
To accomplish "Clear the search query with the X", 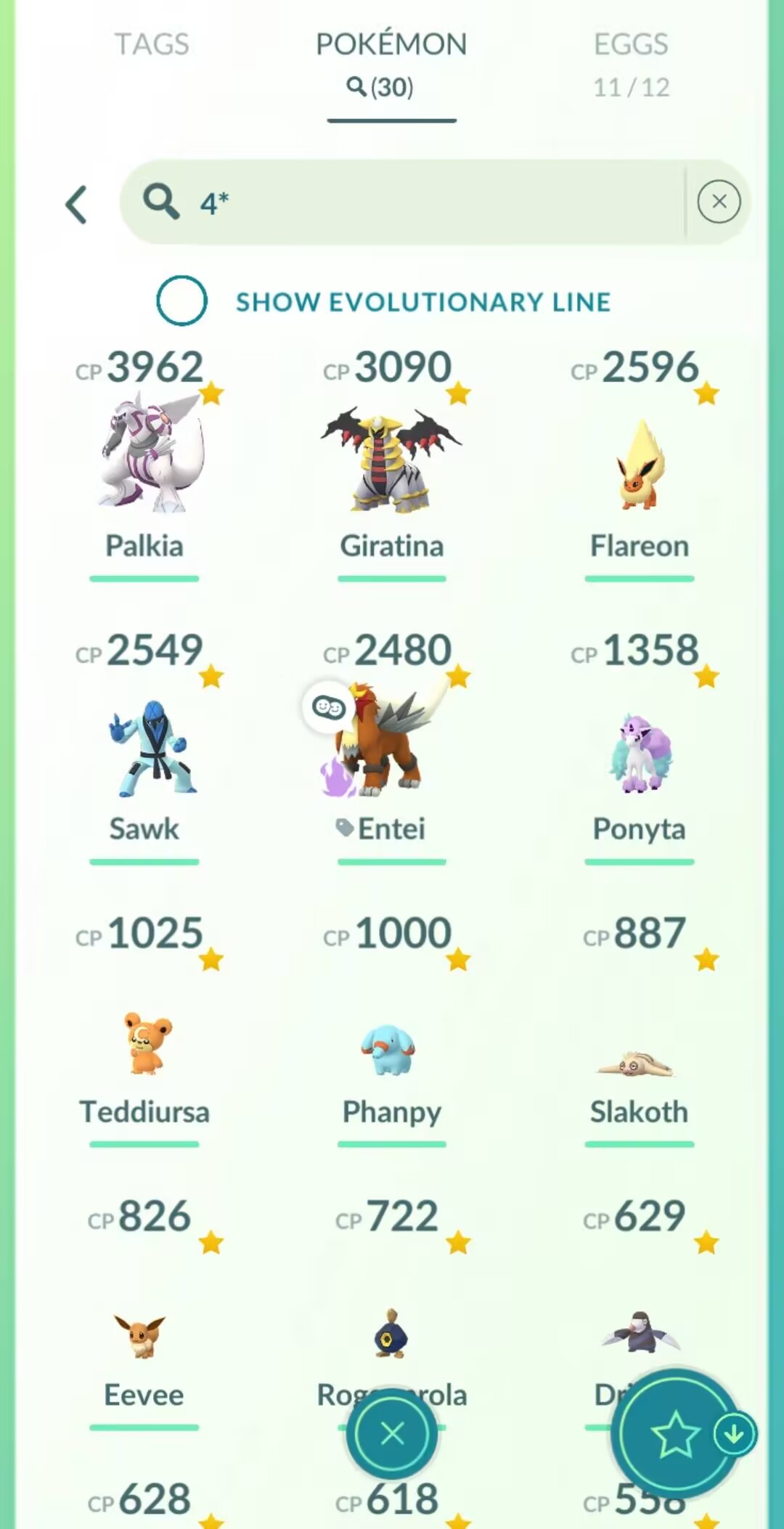I will (719, 202).
